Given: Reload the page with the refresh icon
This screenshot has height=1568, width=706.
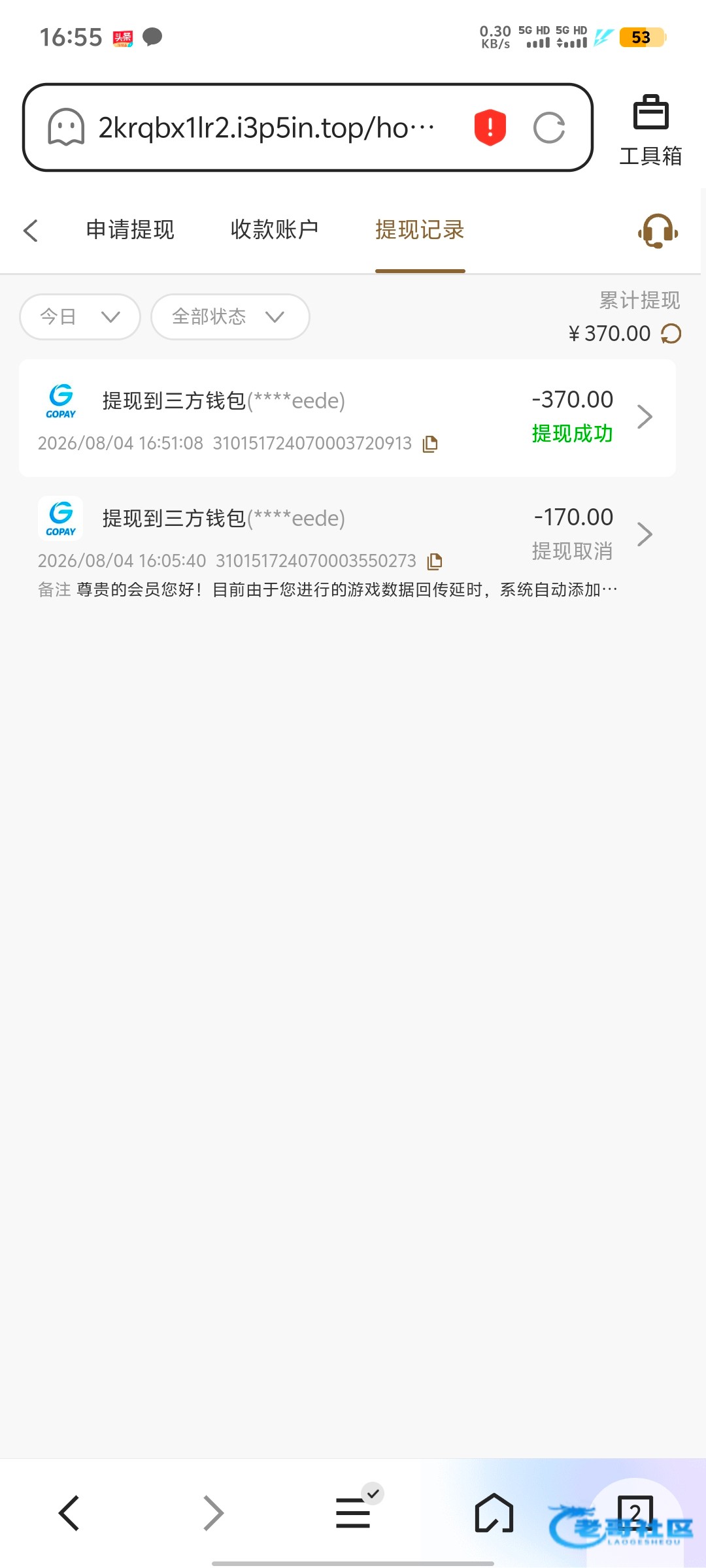Looking at the screenshot, I should click(549, 127).
